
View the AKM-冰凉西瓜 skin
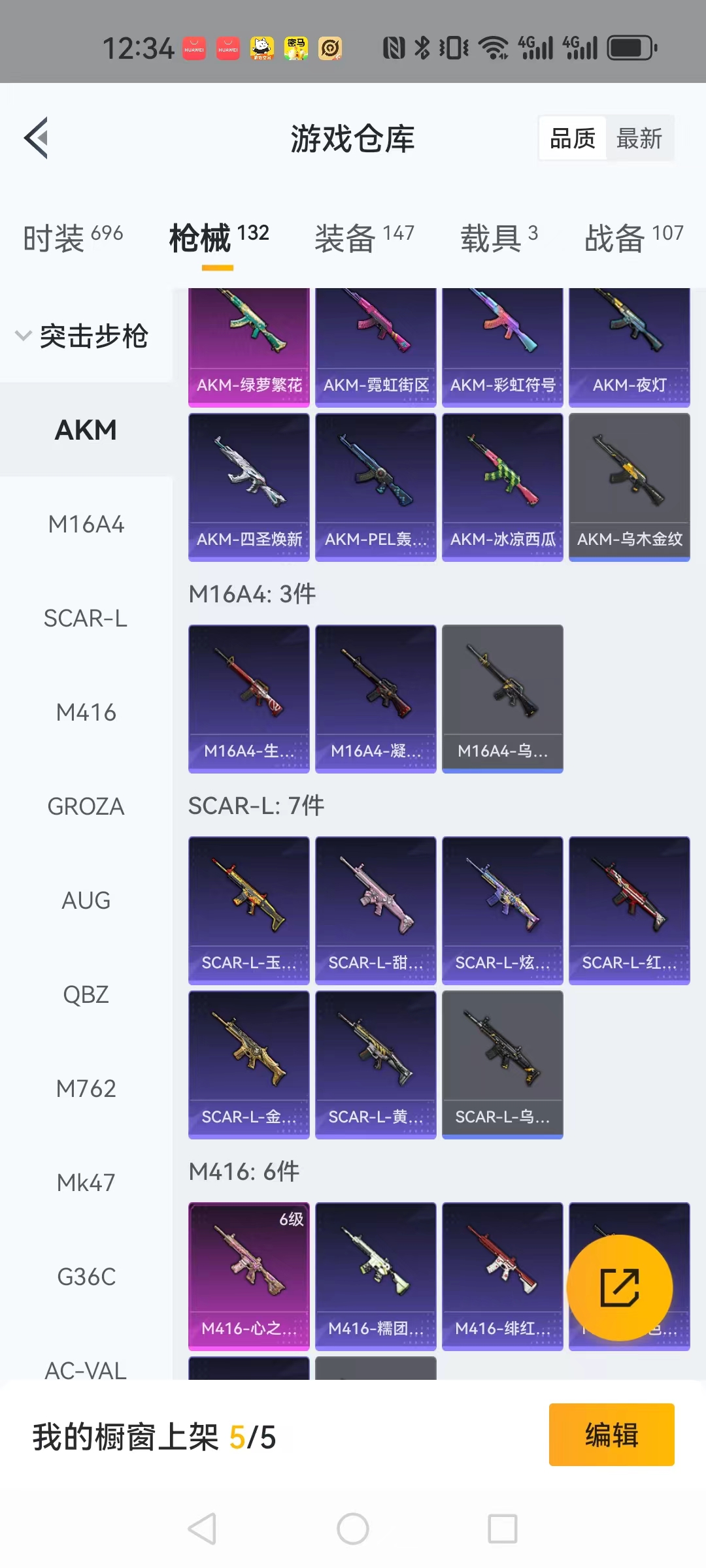click(502, 487)
